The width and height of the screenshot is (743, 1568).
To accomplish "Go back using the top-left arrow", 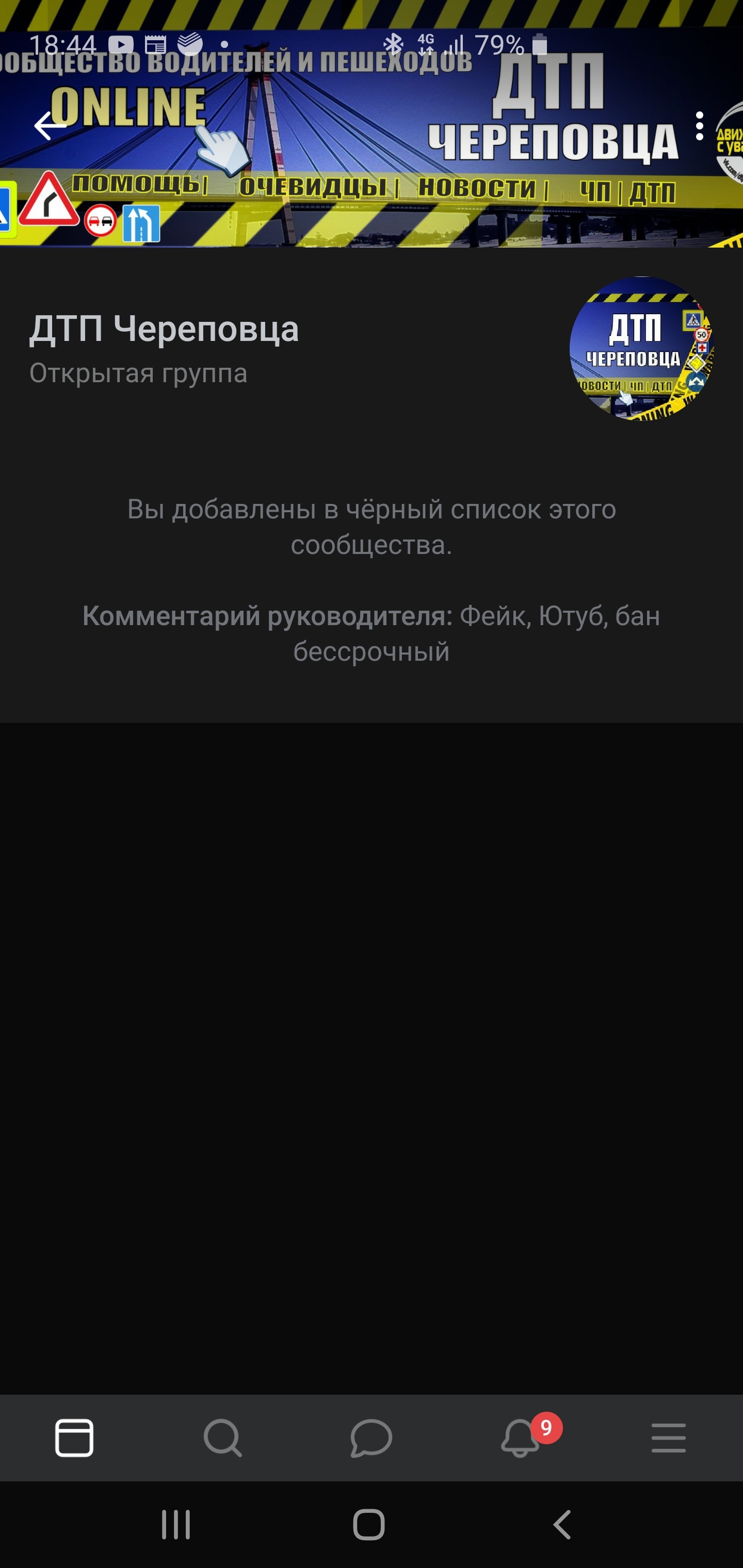I will click(50, 126).
